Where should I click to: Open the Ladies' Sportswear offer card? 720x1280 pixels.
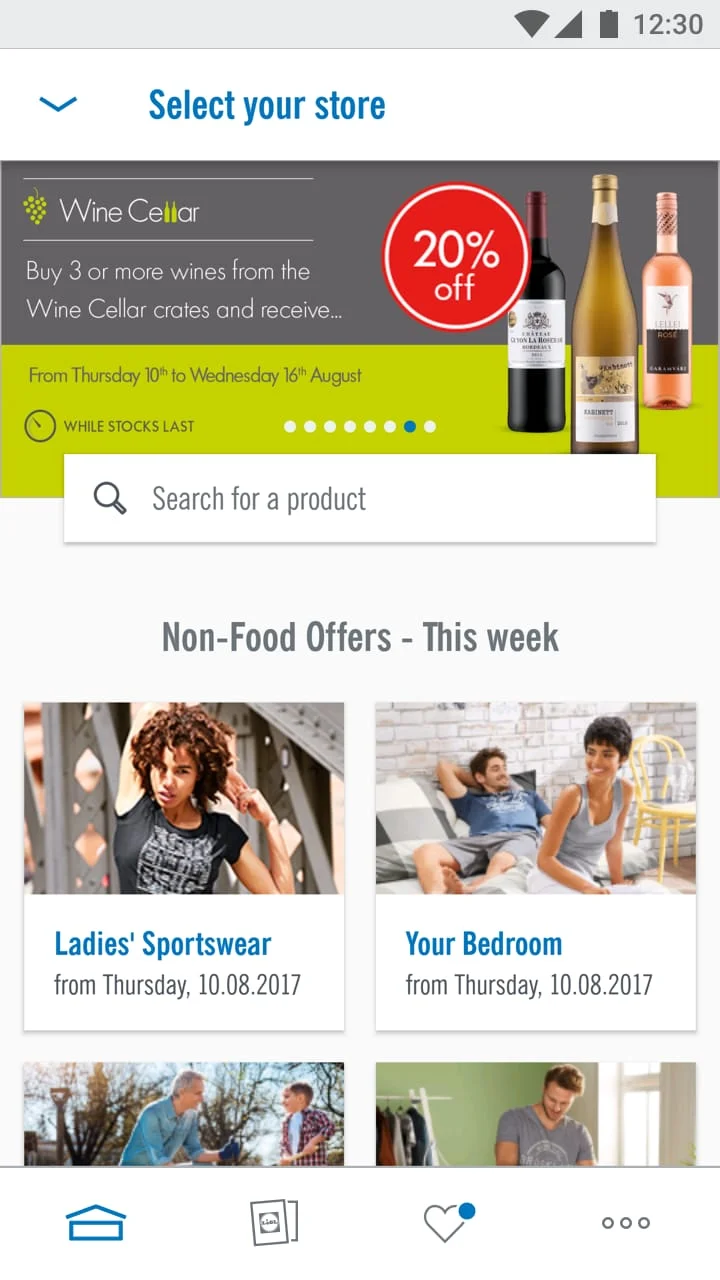[x=184, y=866]
